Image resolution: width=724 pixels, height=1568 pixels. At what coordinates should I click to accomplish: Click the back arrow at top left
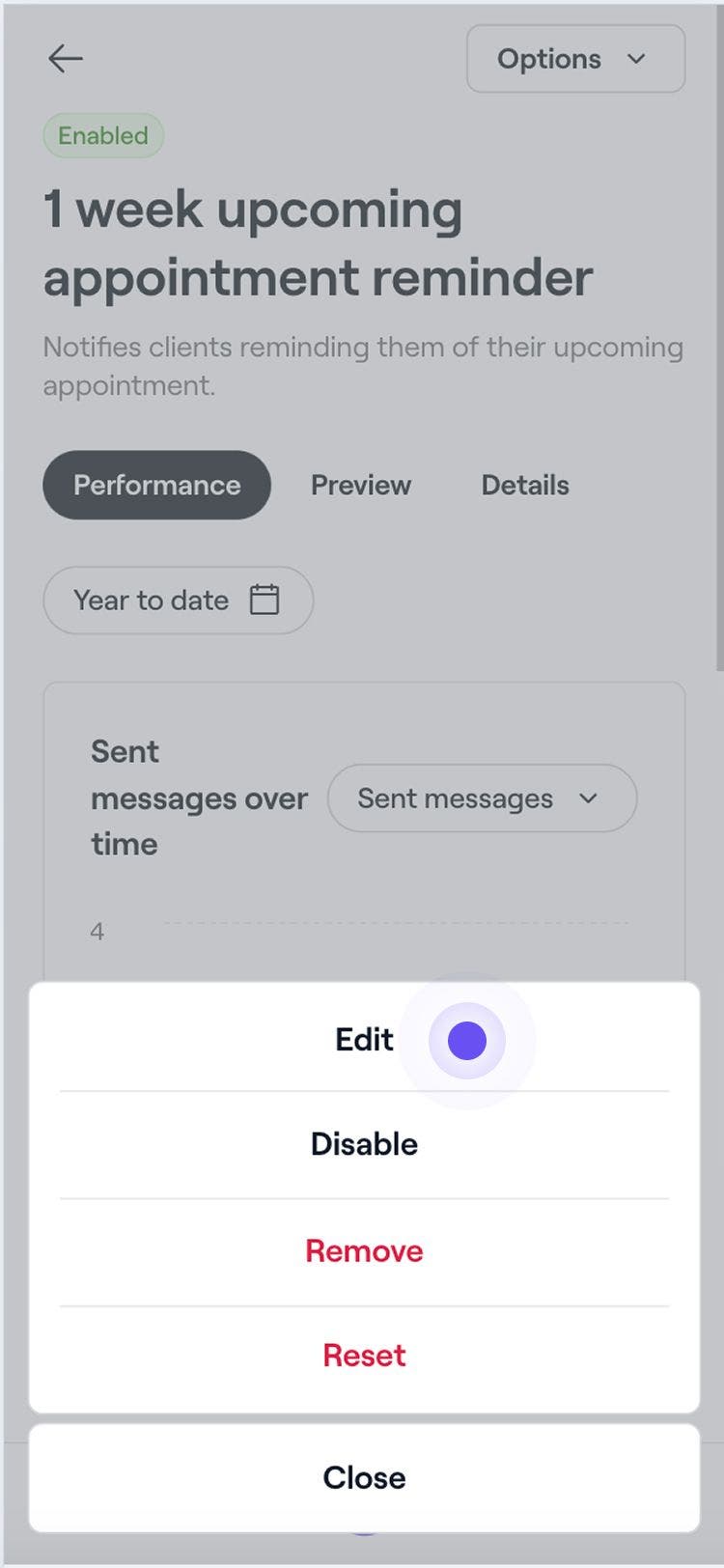(65, 58)
